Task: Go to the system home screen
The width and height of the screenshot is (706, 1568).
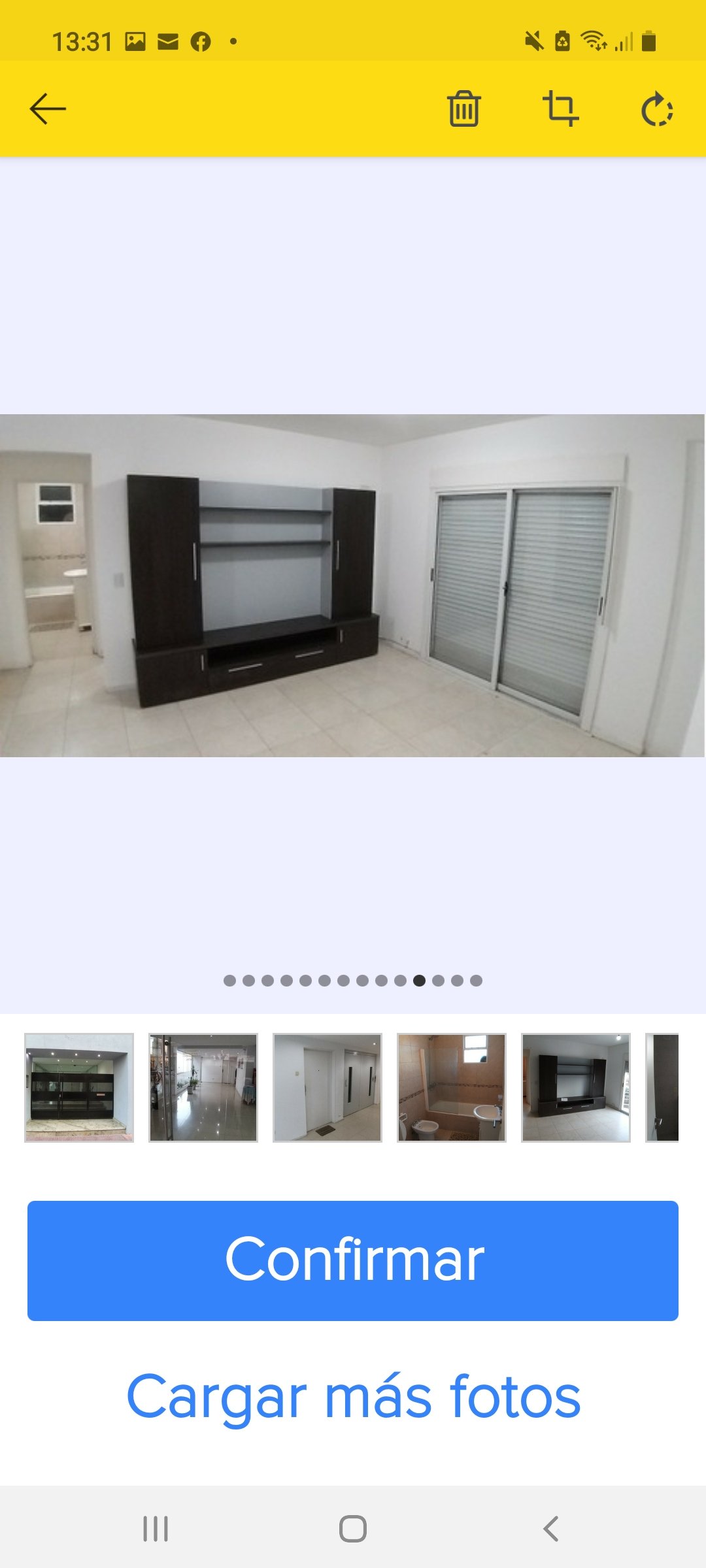Action: (x=353, y=1529)
